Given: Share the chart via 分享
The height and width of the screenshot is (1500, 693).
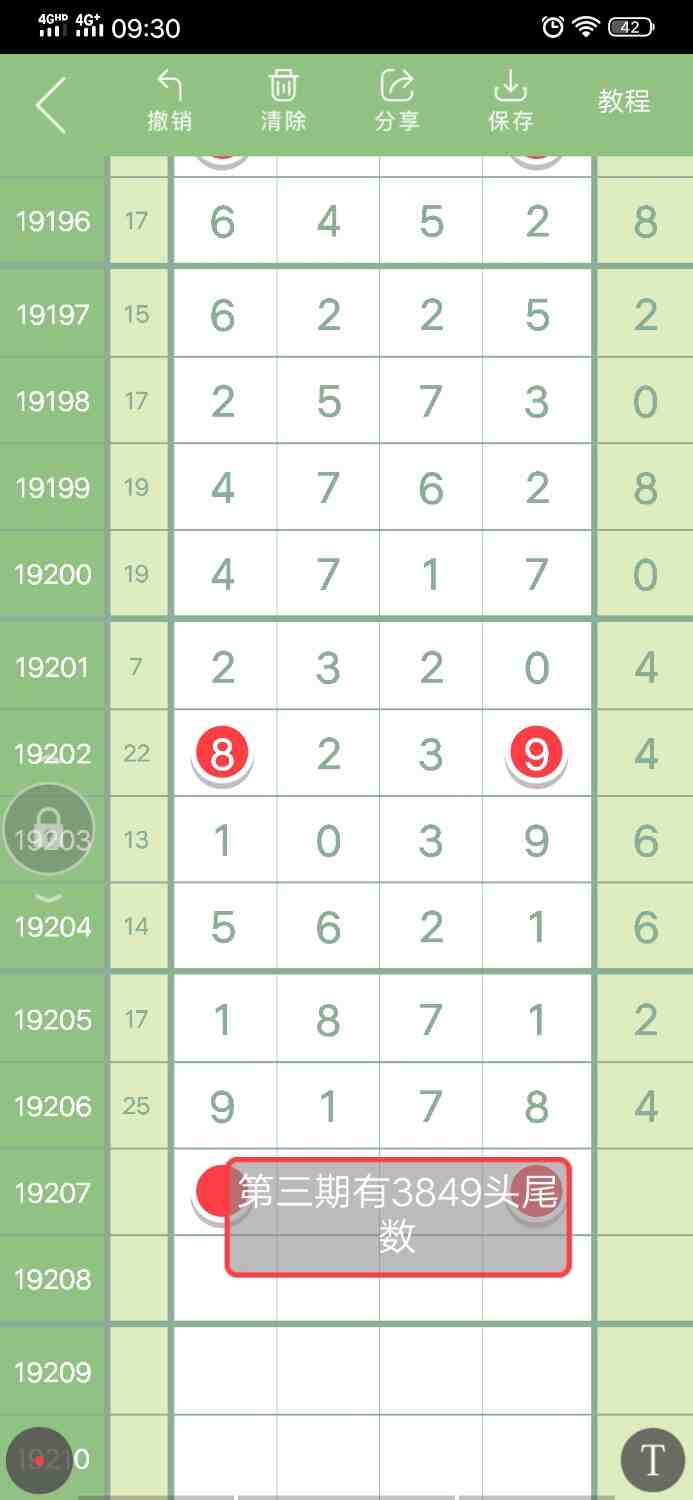Looking at the screenshot, I should tap(397, 102).
